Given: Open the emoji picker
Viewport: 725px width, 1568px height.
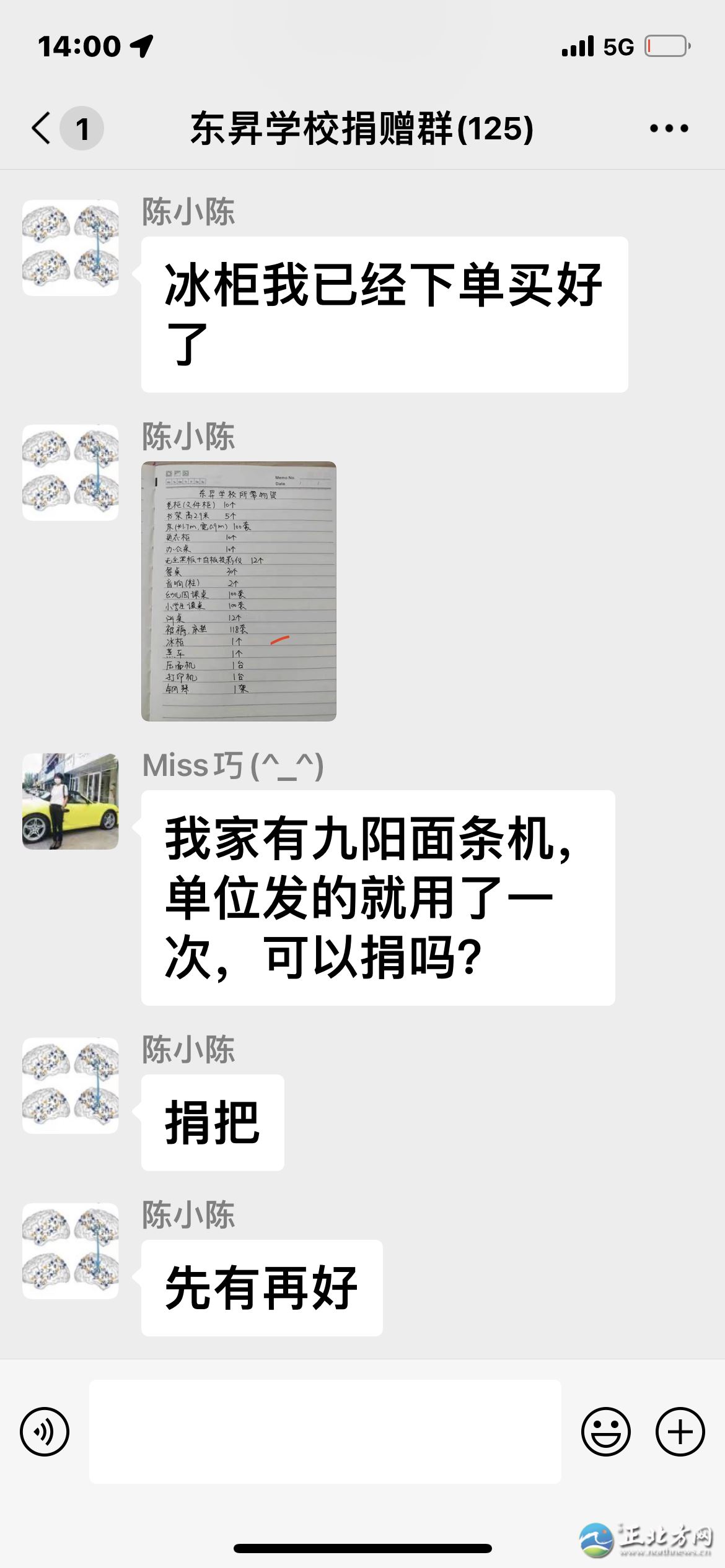Looking at the screenshot, I should point(605,1431).
